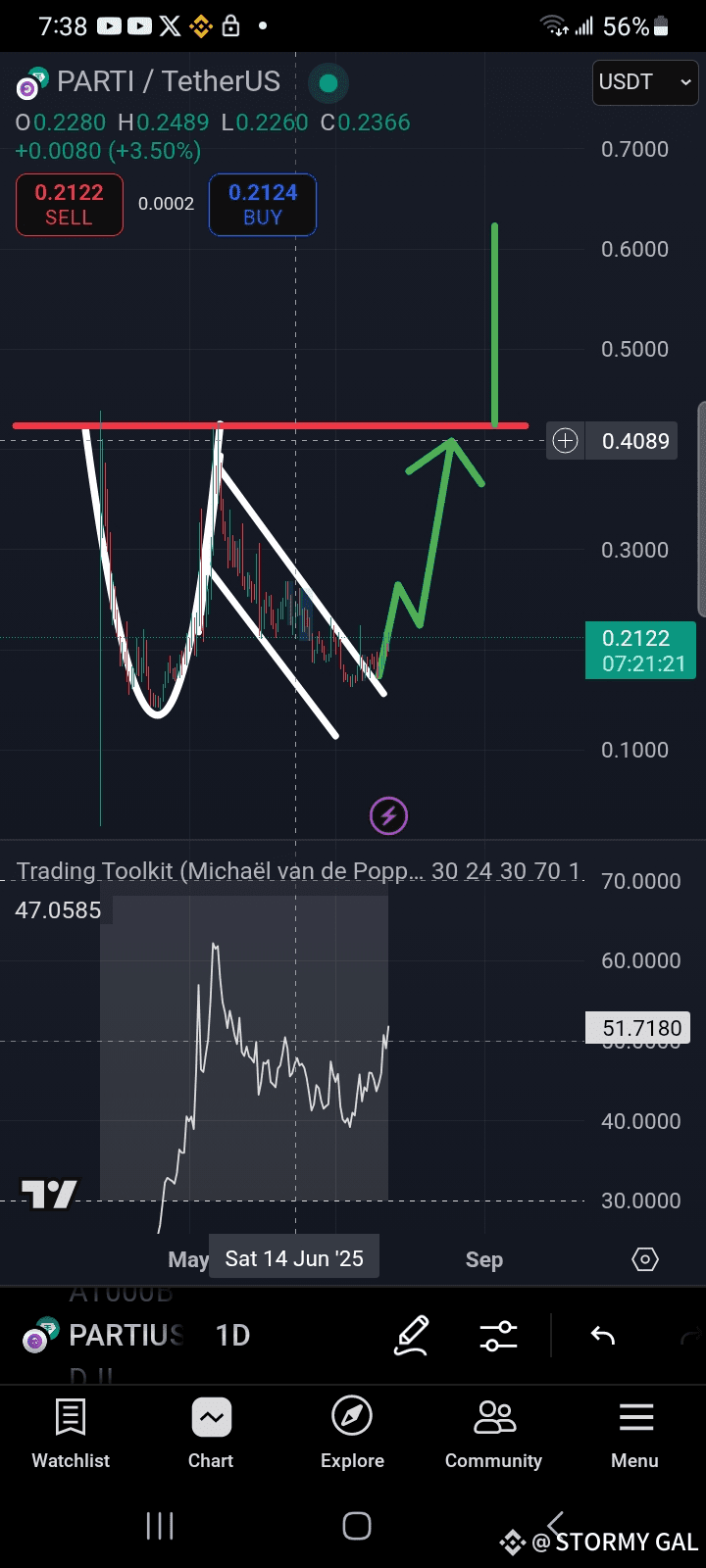Open the Menu tab
The height and width of the screenshot is (1568, 706).
point(635,1434)
